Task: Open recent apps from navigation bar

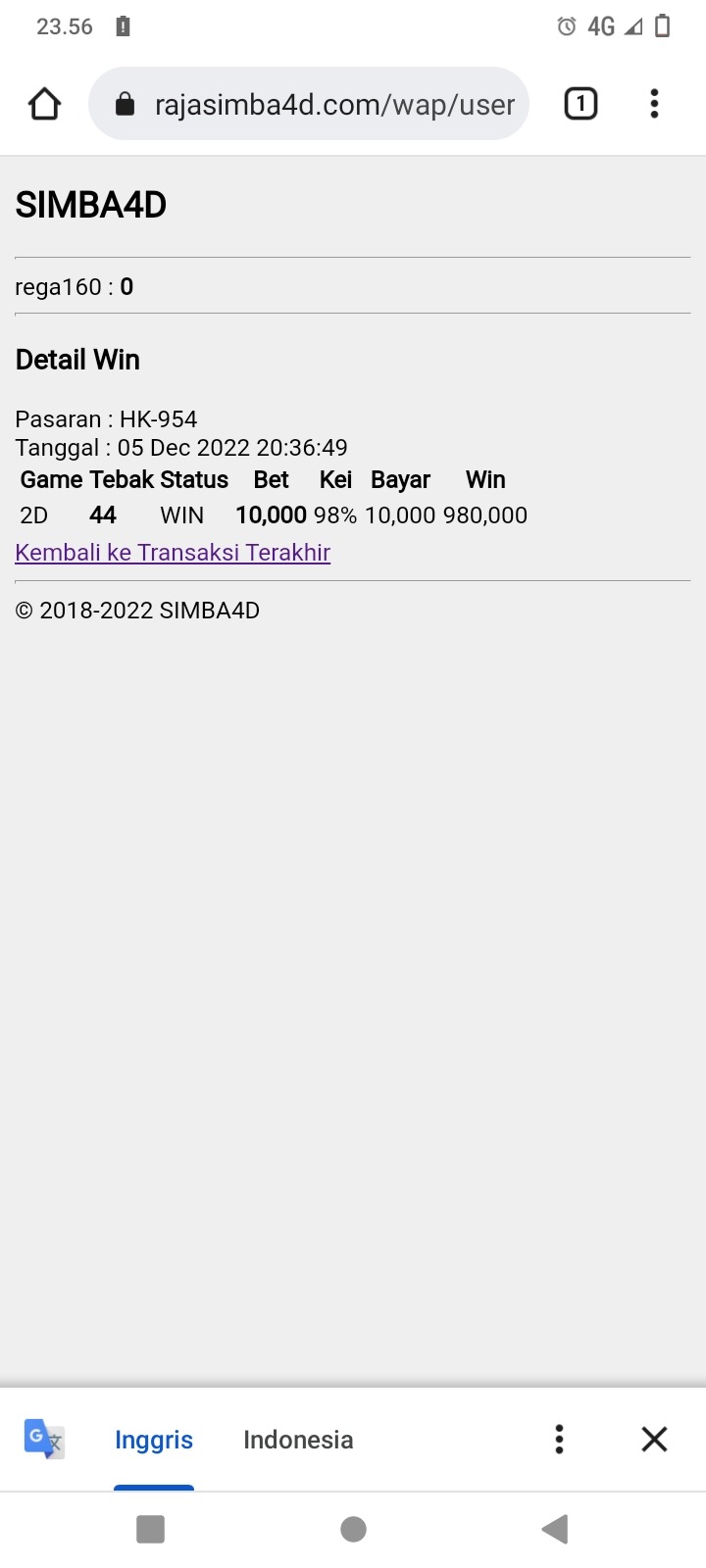Action: pyautogui.click(x=150, y=1529)
